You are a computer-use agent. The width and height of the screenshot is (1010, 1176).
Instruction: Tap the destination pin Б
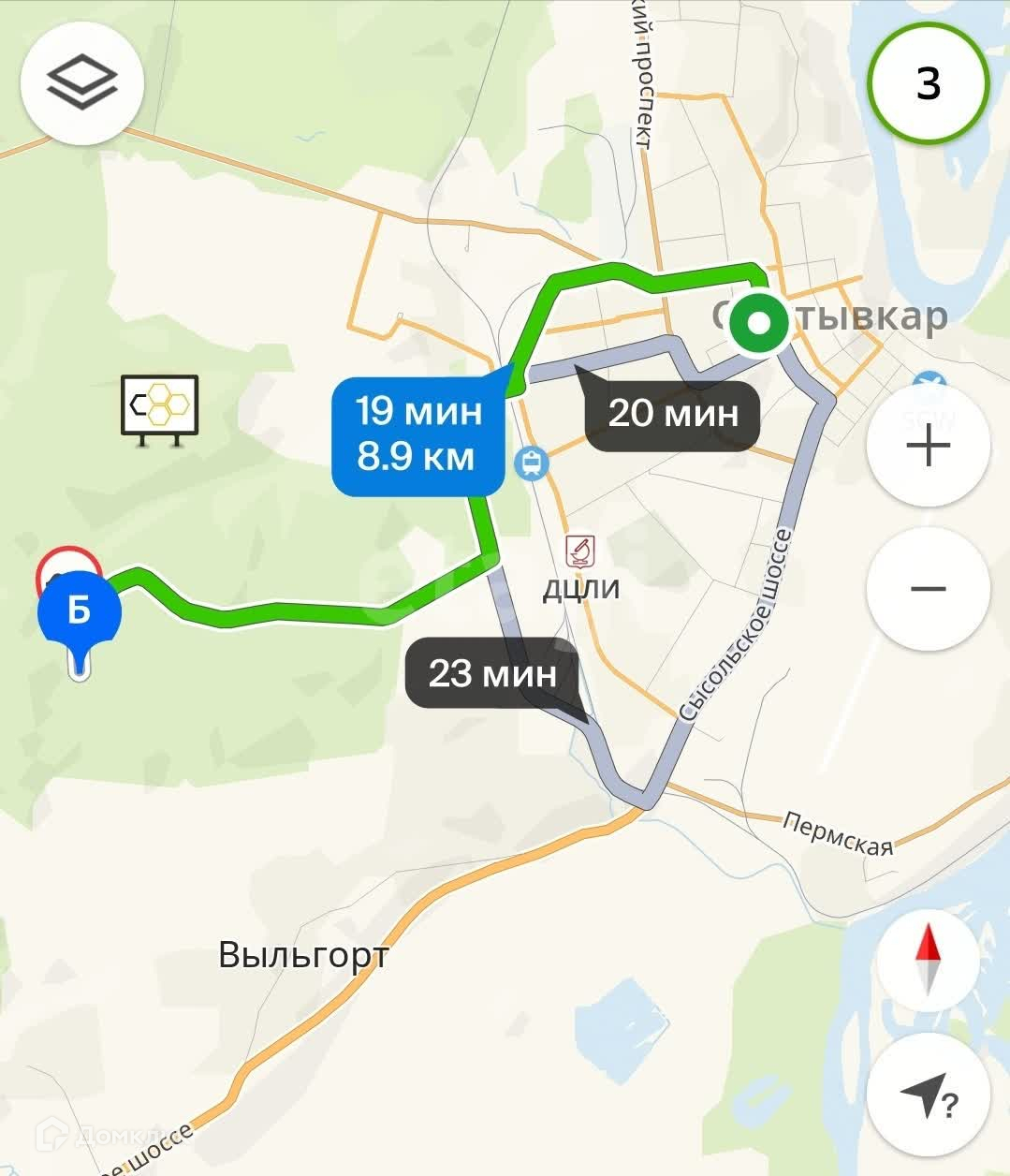[x=80, y=612]
